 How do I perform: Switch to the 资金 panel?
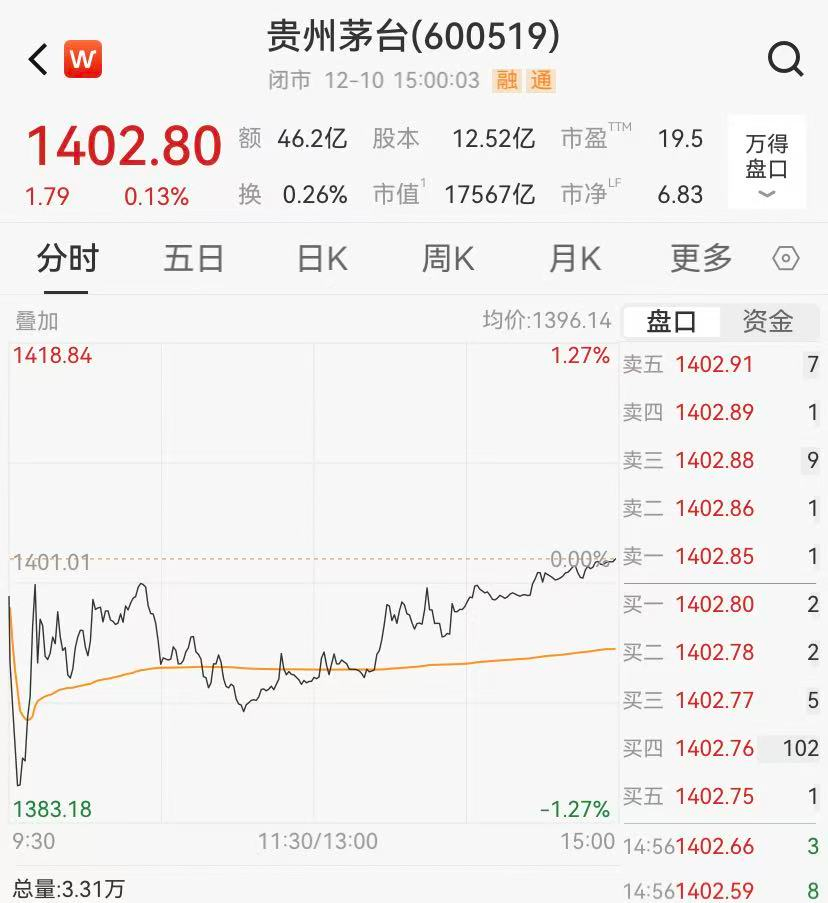click(767, 321)
